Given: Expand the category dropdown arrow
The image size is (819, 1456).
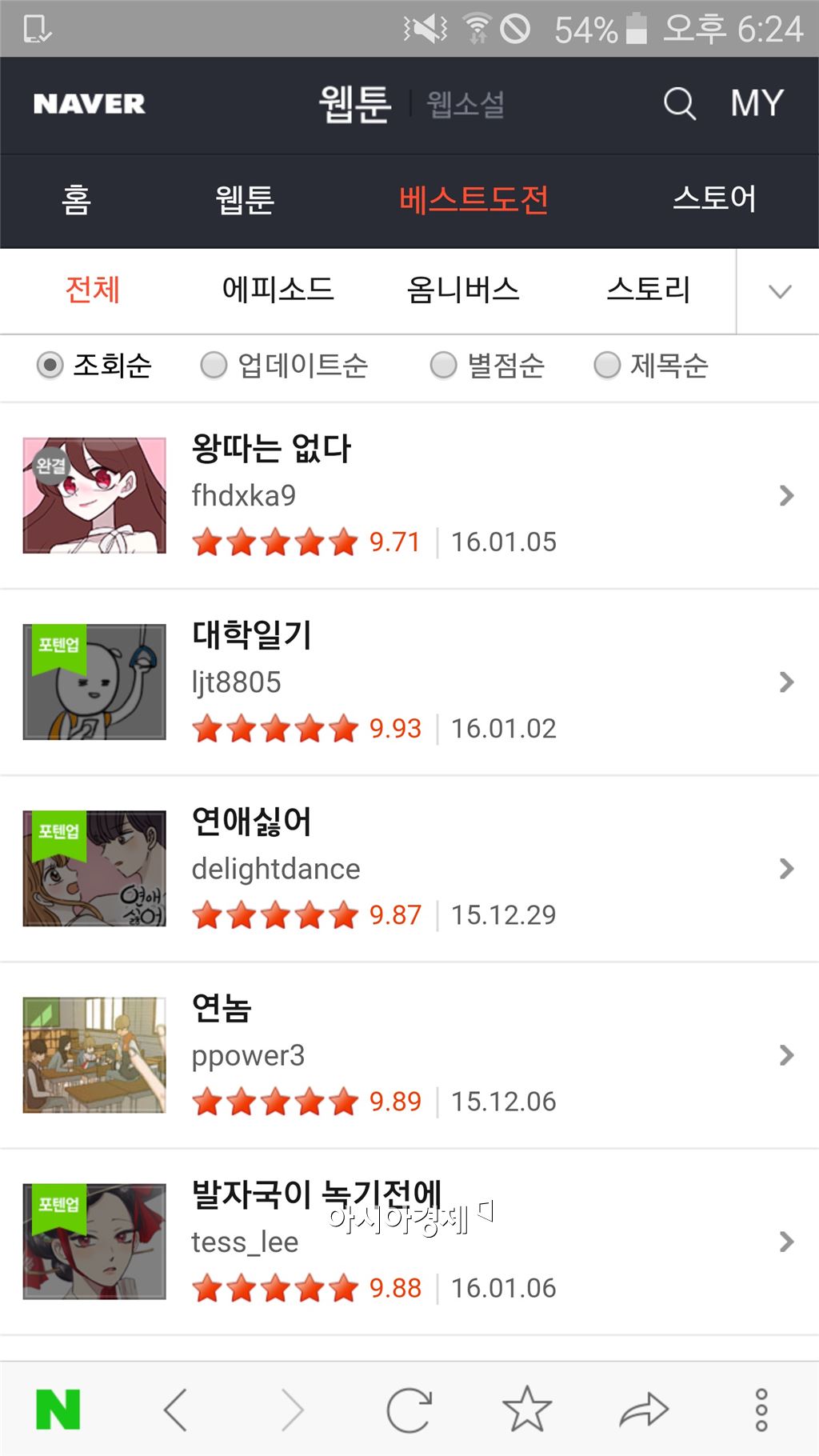Looking at the screenshot, I should coord(779,291).
